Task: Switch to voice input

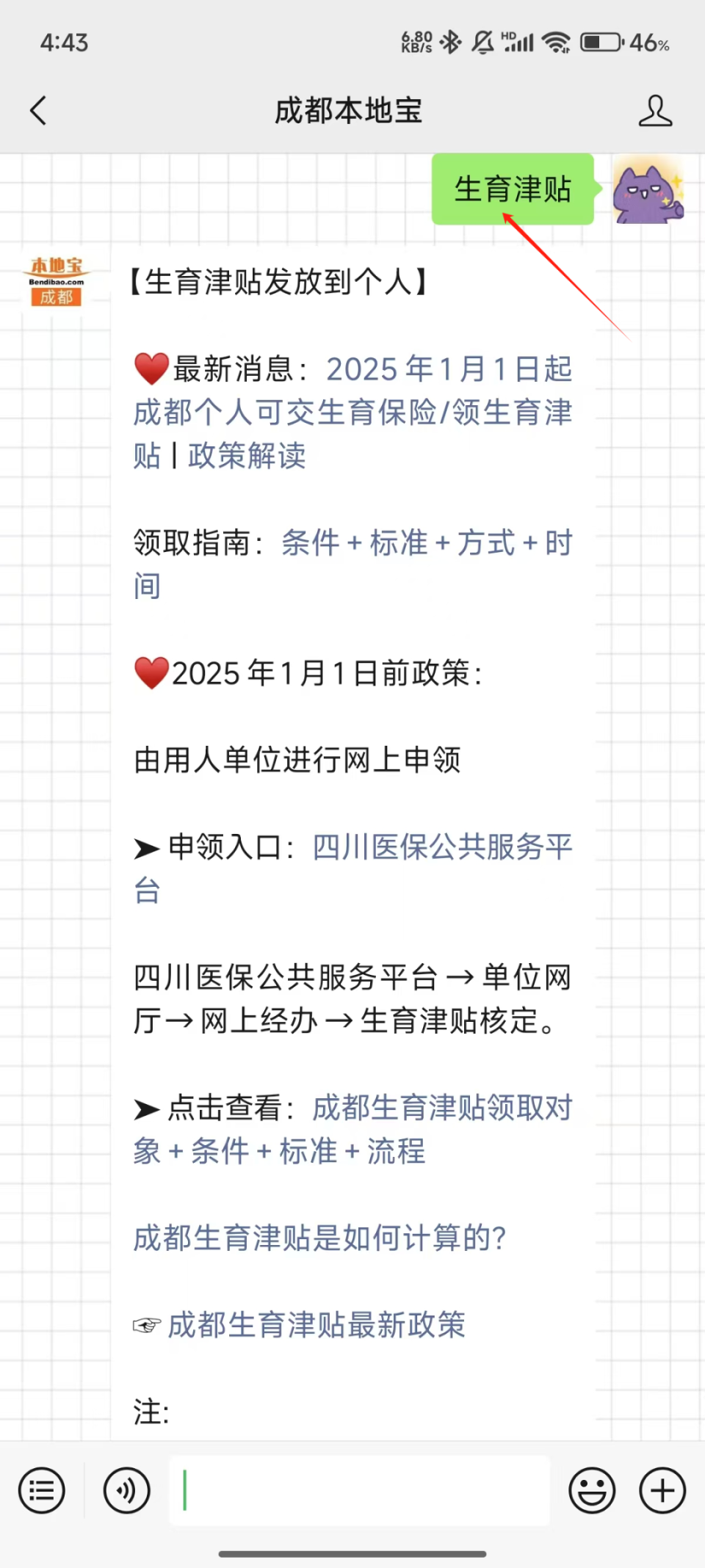Action: point(126,1490)
